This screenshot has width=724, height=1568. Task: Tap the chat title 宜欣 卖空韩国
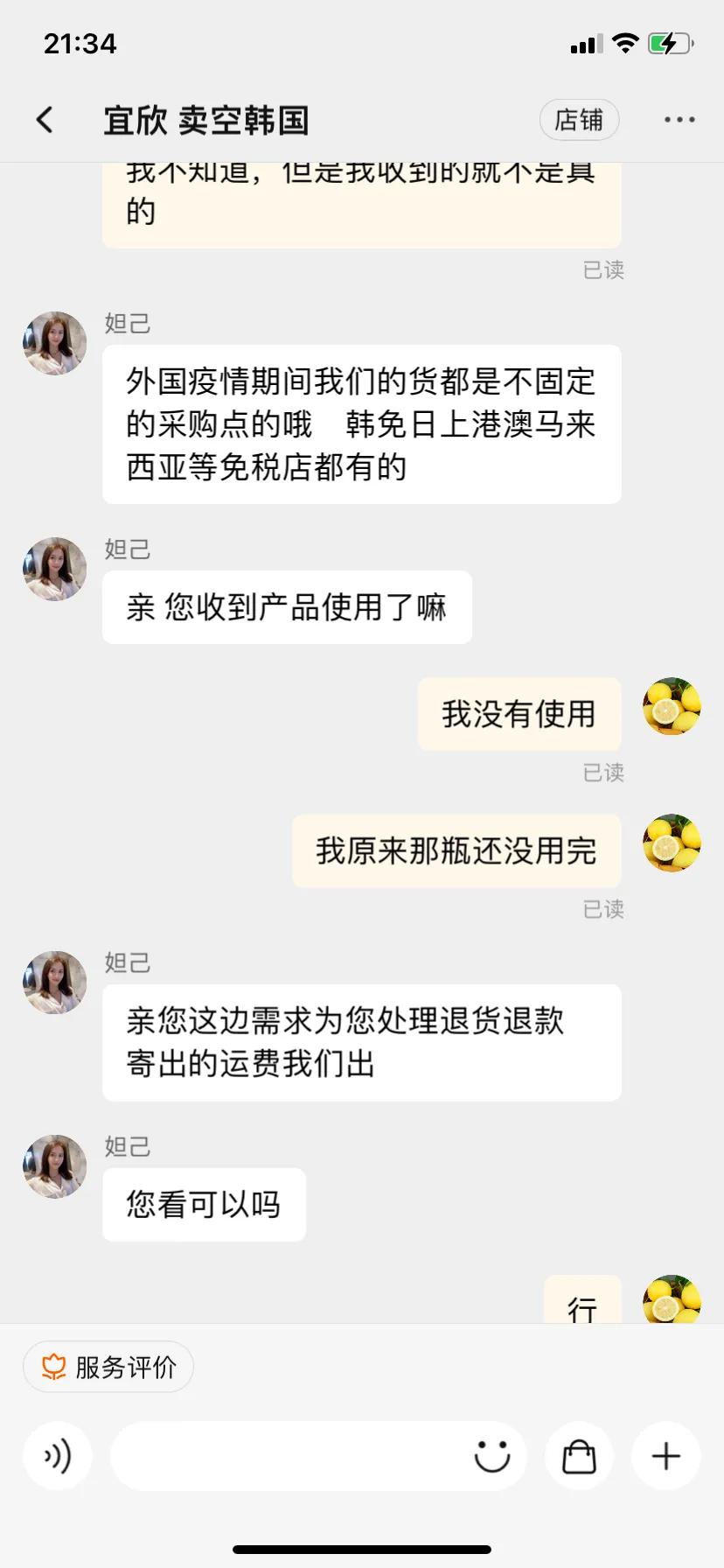coord(205,120)
